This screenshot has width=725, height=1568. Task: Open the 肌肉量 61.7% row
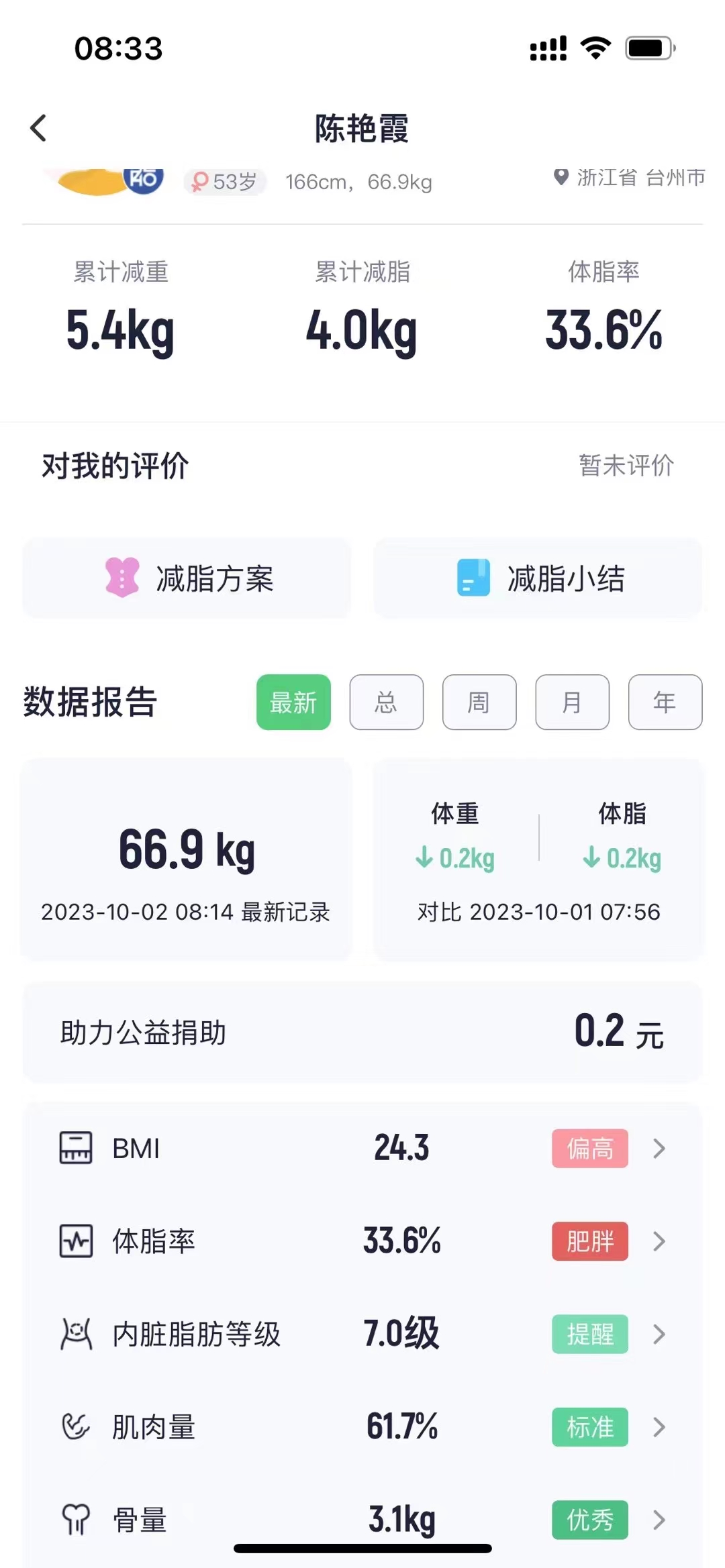[x=362, y=1426]
